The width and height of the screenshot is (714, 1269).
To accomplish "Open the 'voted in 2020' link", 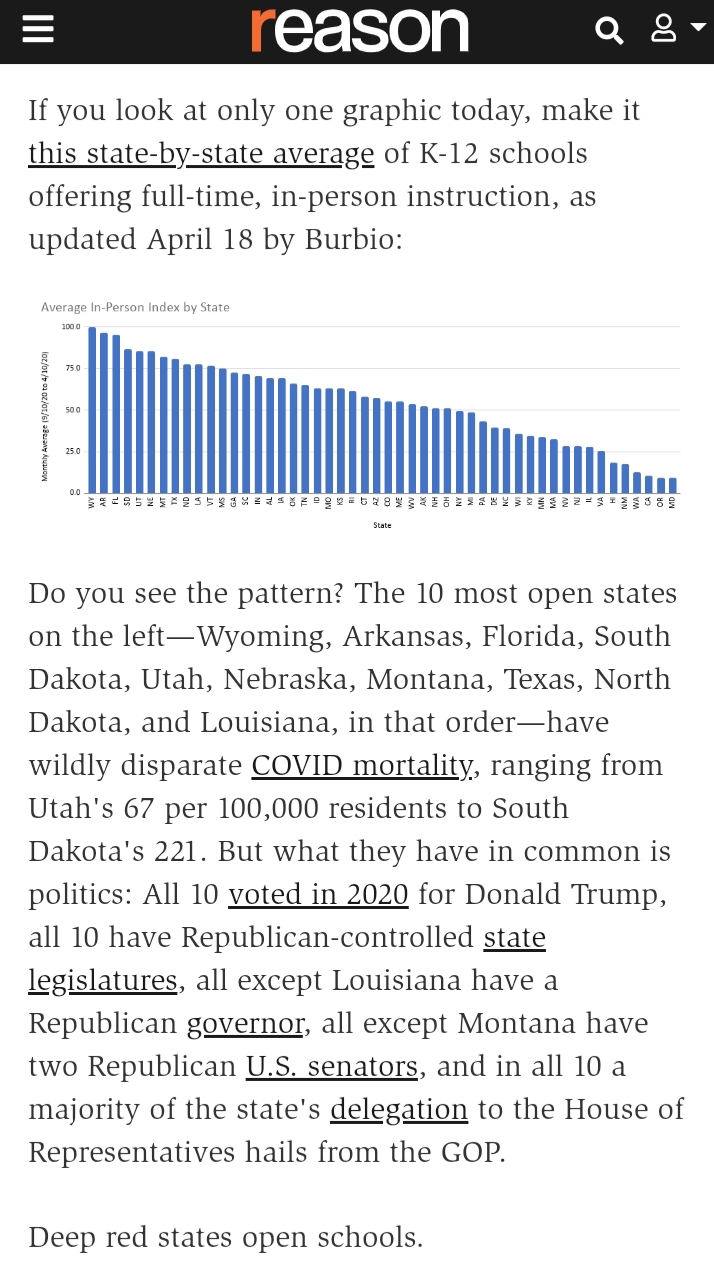I will click(x=318, y=895).
